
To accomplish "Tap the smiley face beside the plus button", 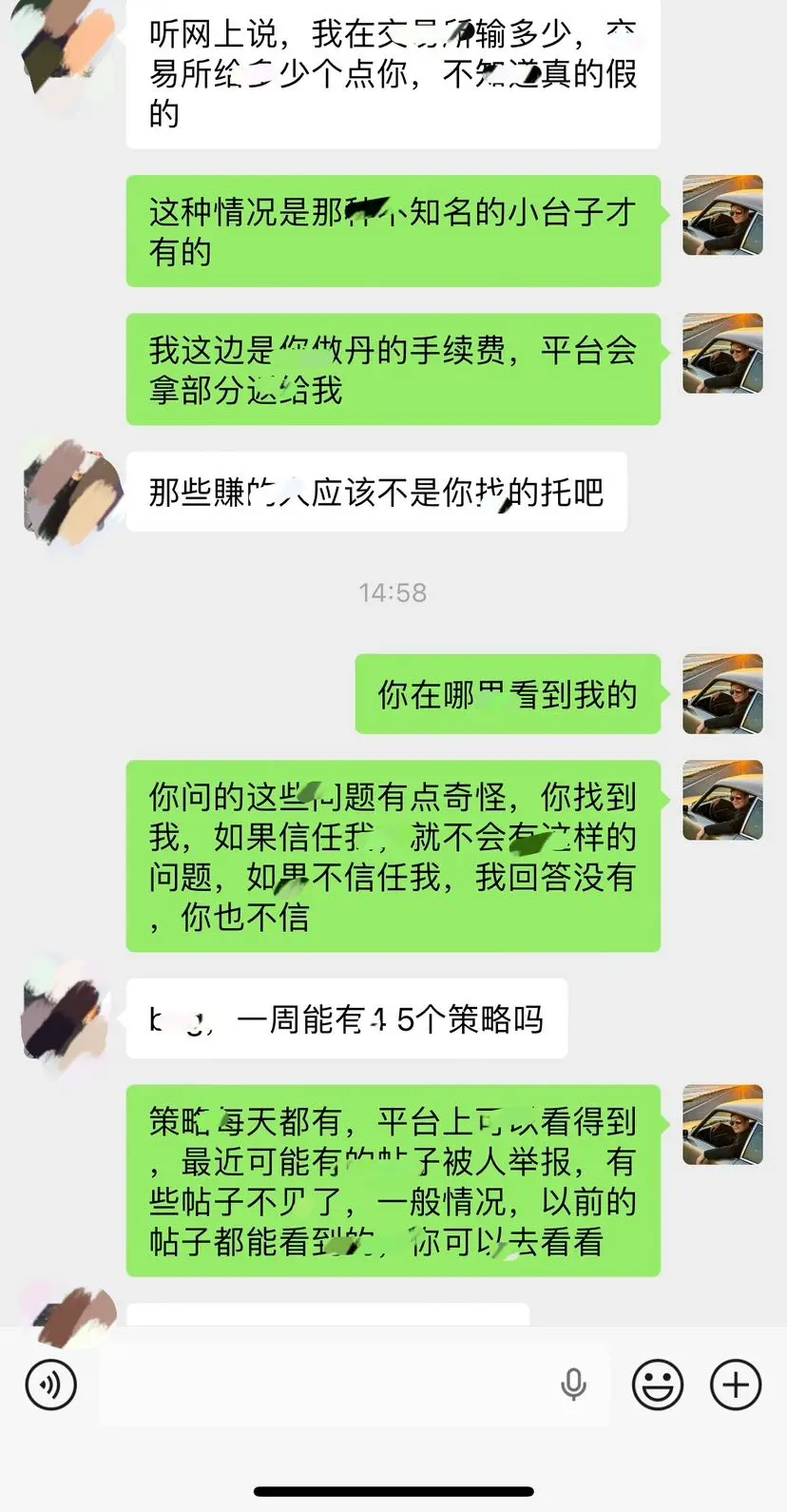I will (656, 1385).
